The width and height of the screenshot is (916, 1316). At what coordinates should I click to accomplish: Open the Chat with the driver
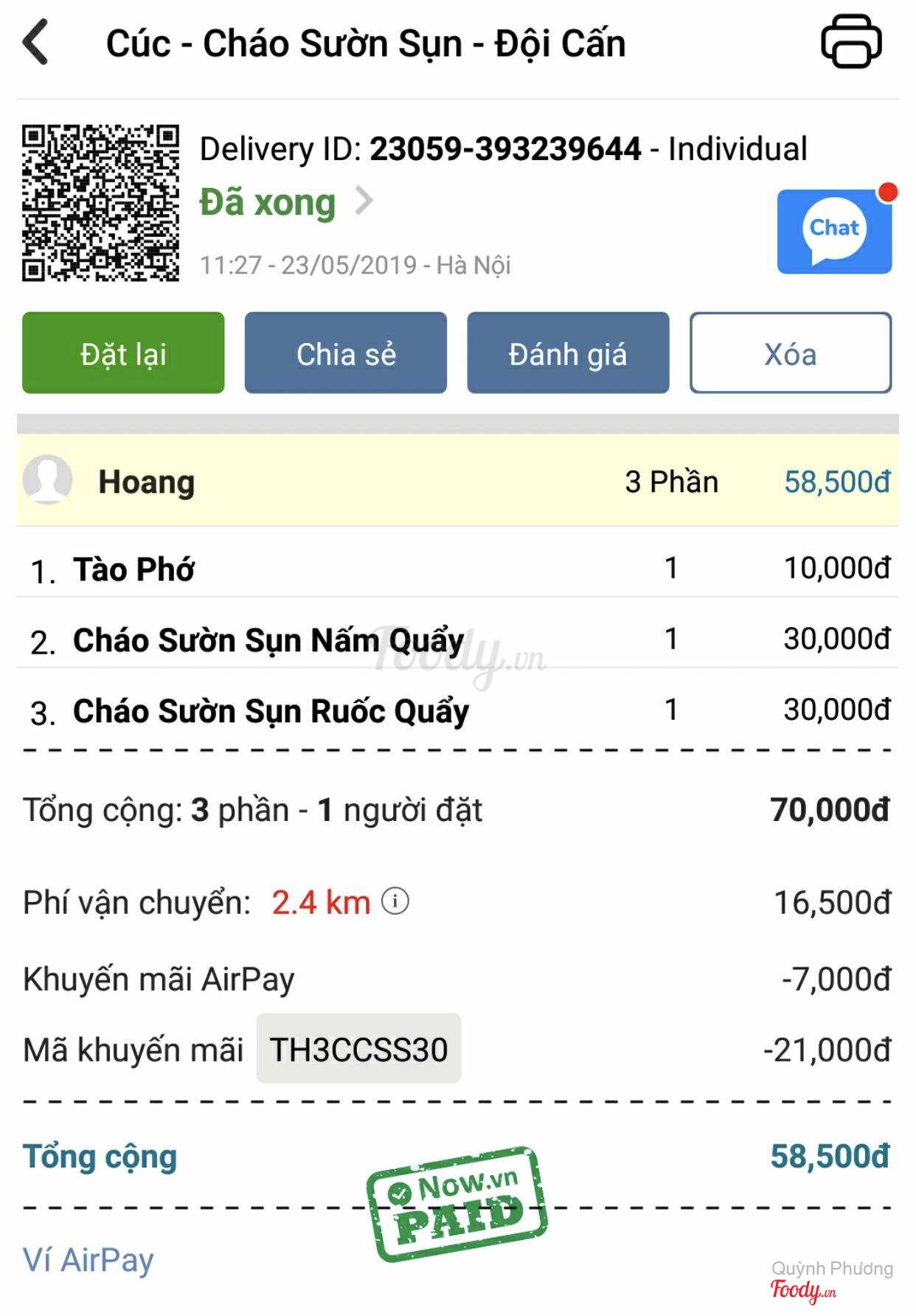(834, 232)
